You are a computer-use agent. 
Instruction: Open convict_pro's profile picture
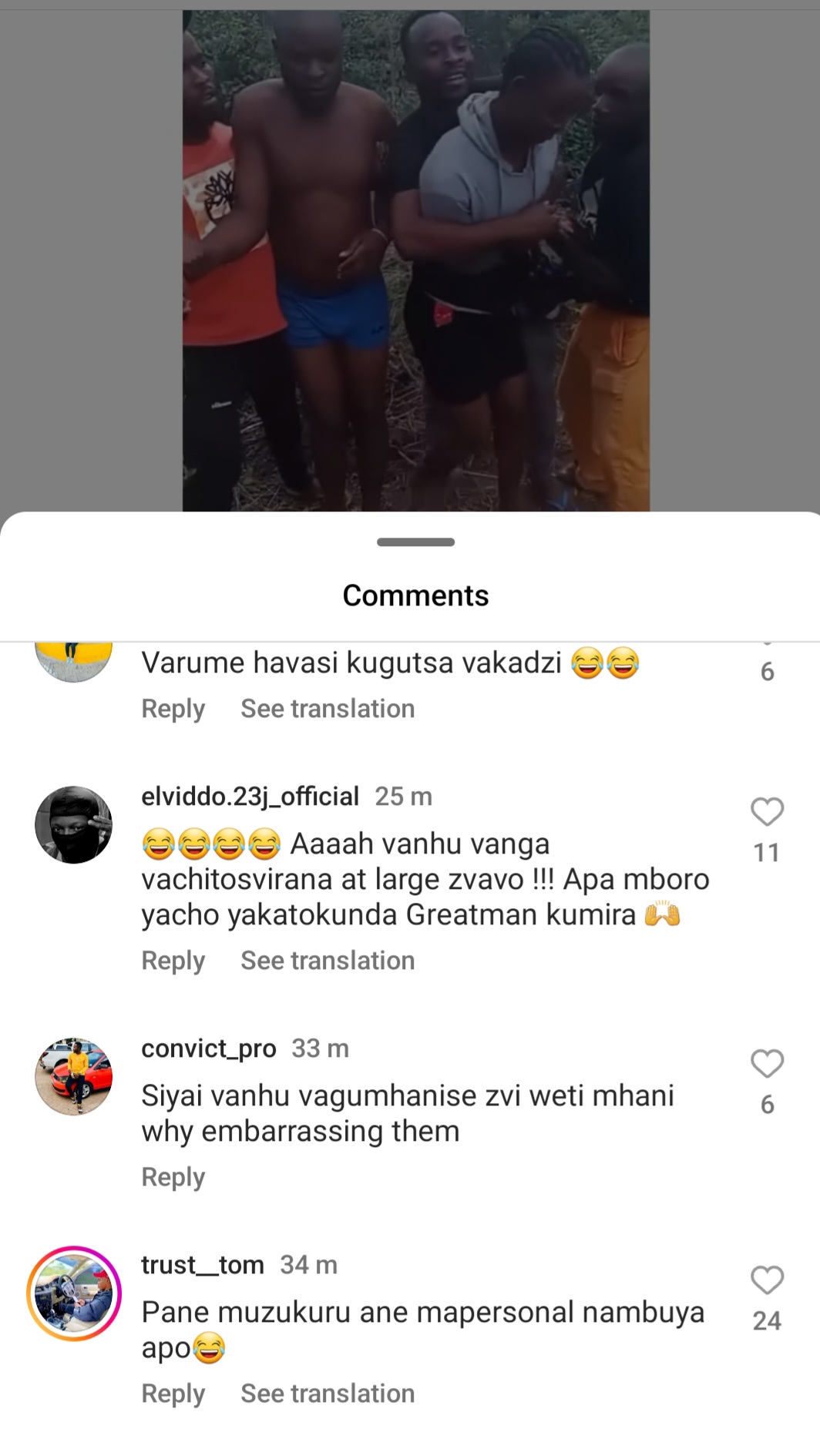click(74, 1076)
